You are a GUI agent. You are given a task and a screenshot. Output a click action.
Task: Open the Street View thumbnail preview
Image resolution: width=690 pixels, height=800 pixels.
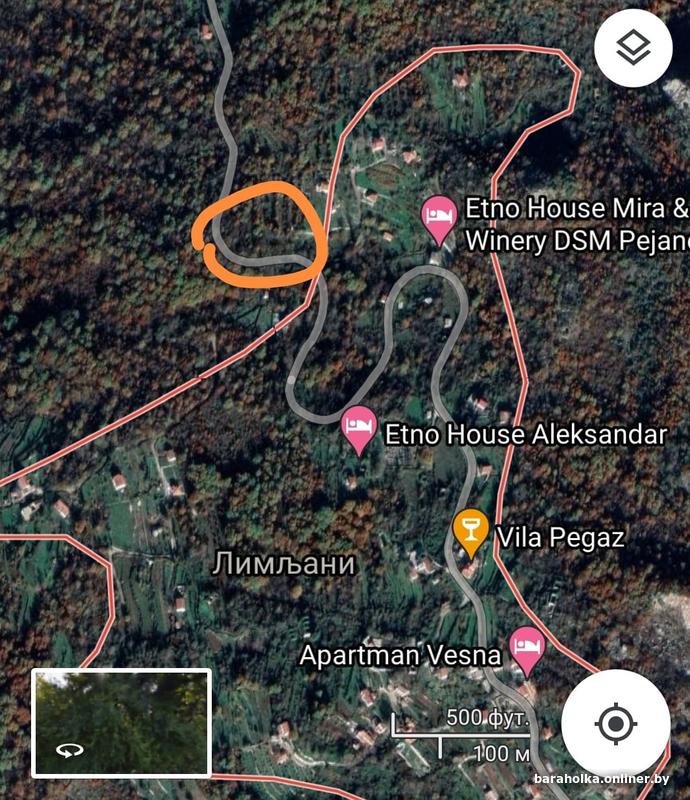click(121, 723)
